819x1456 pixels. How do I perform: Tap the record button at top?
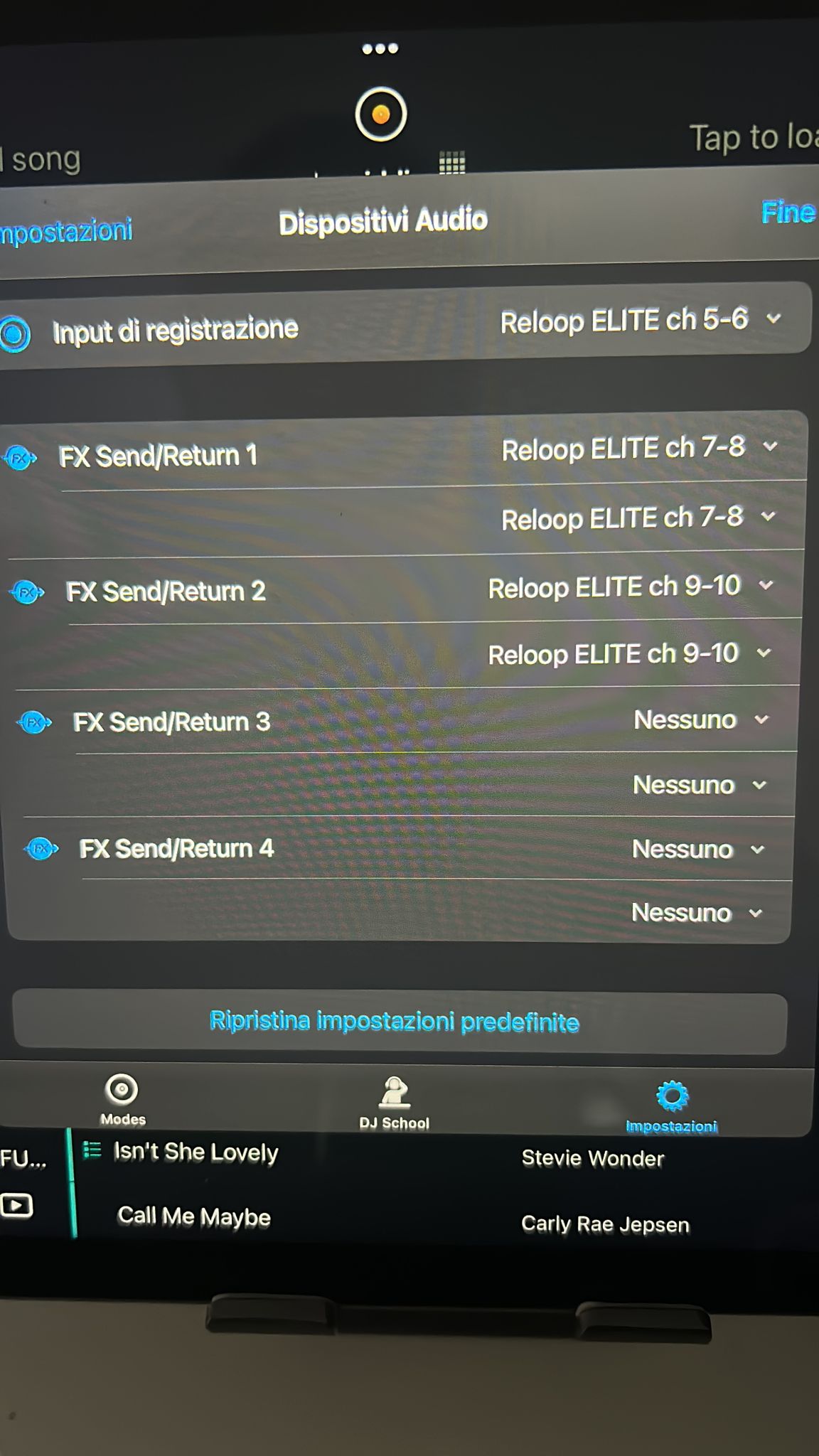[x=380, y=114]
